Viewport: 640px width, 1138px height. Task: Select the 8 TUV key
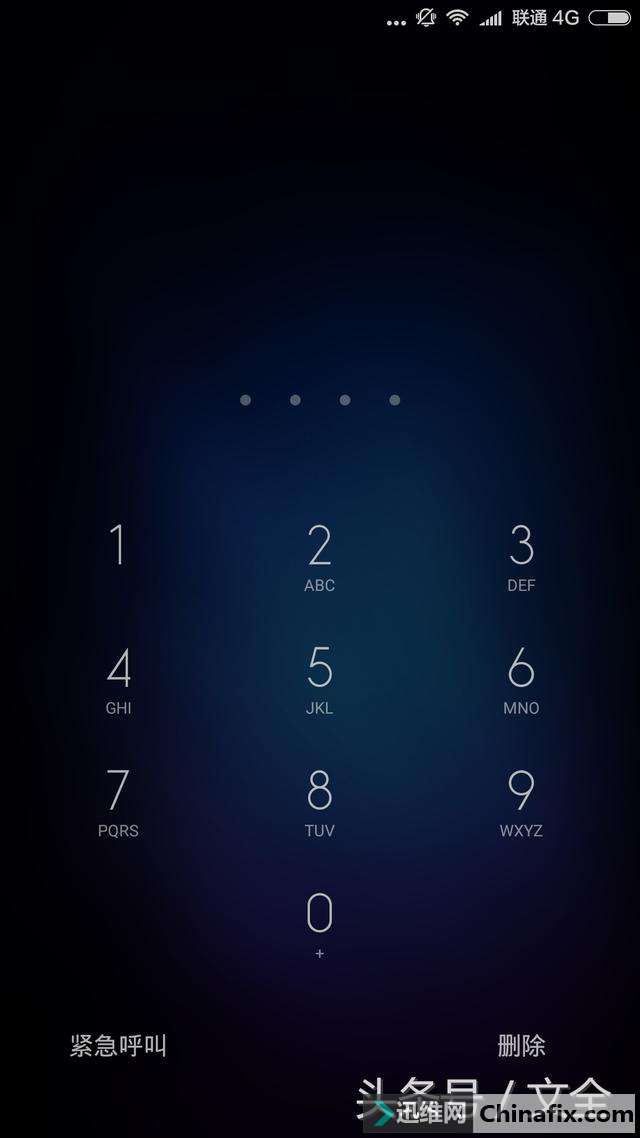pyautogui.click(x=319, y=802)
